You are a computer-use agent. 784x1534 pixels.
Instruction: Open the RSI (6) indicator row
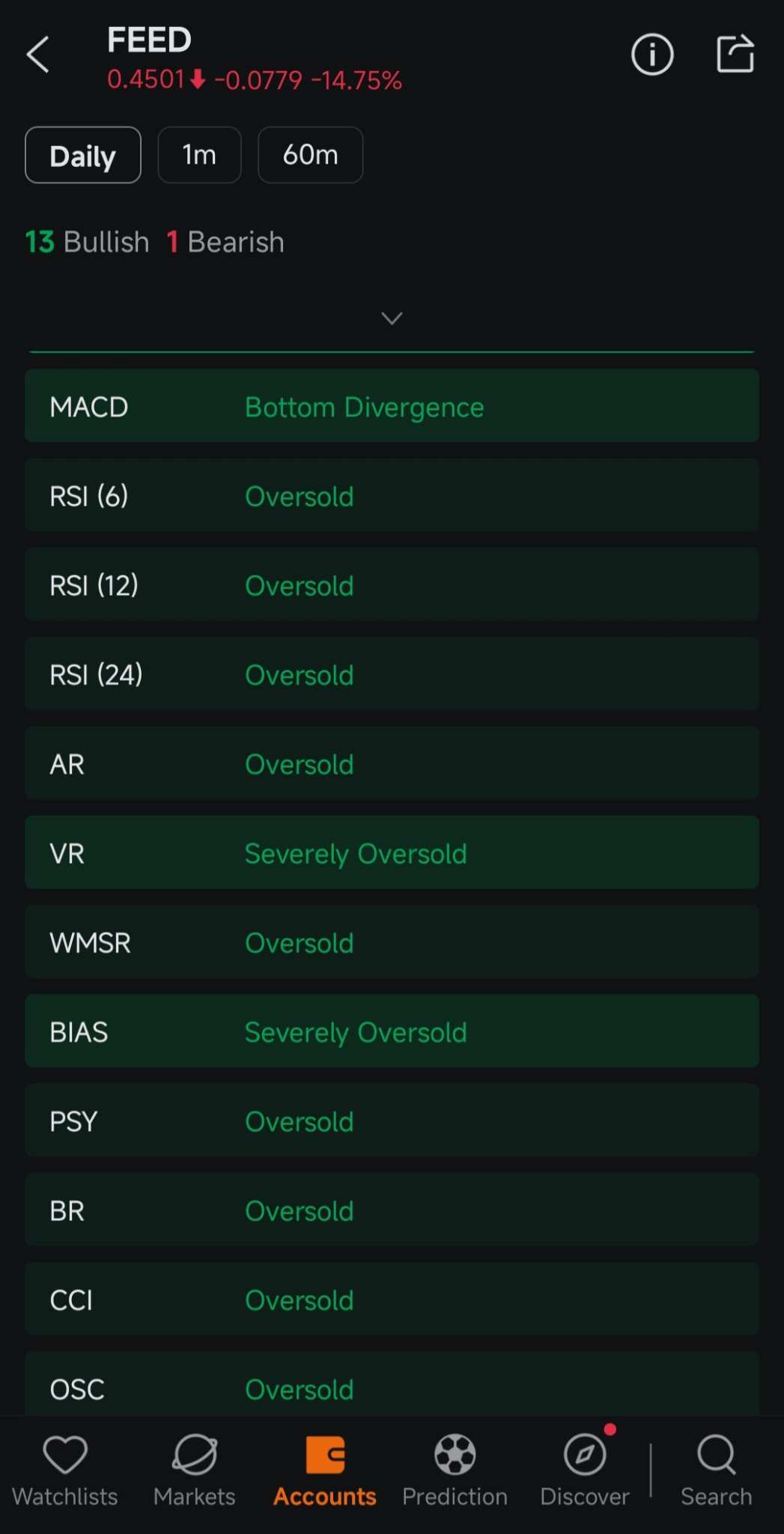[392, 495]
